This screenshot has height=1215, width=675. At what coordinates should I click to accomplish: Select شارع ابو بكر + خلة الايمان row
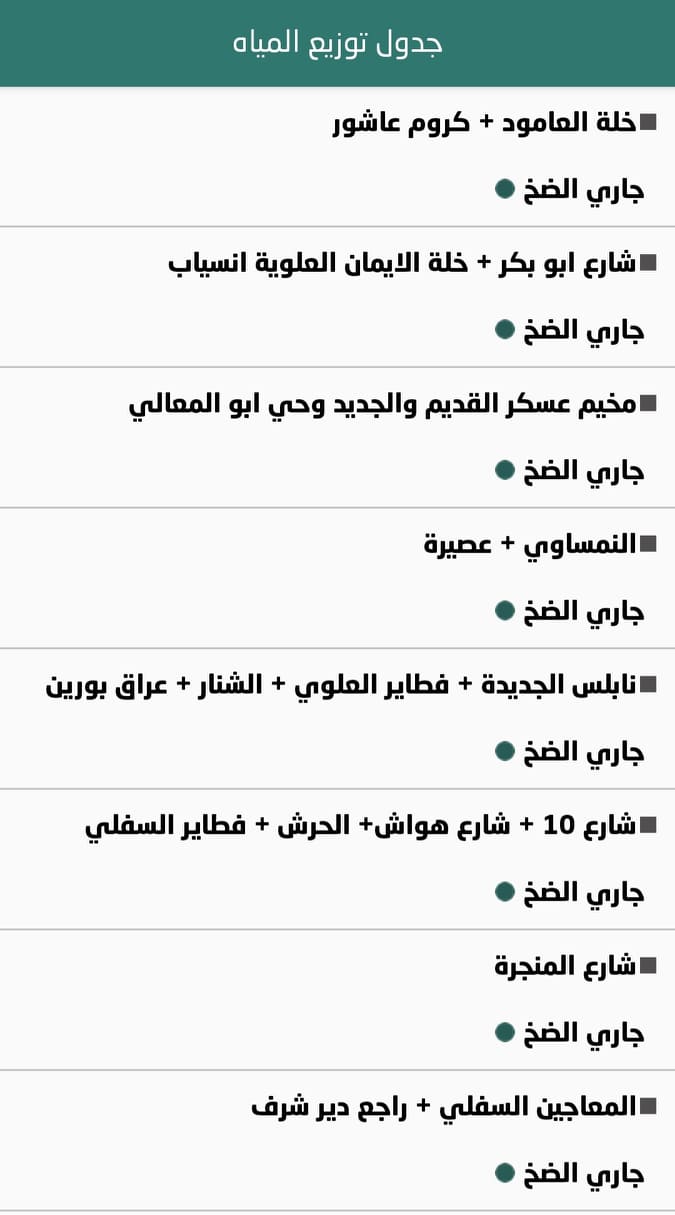point(337,297)
